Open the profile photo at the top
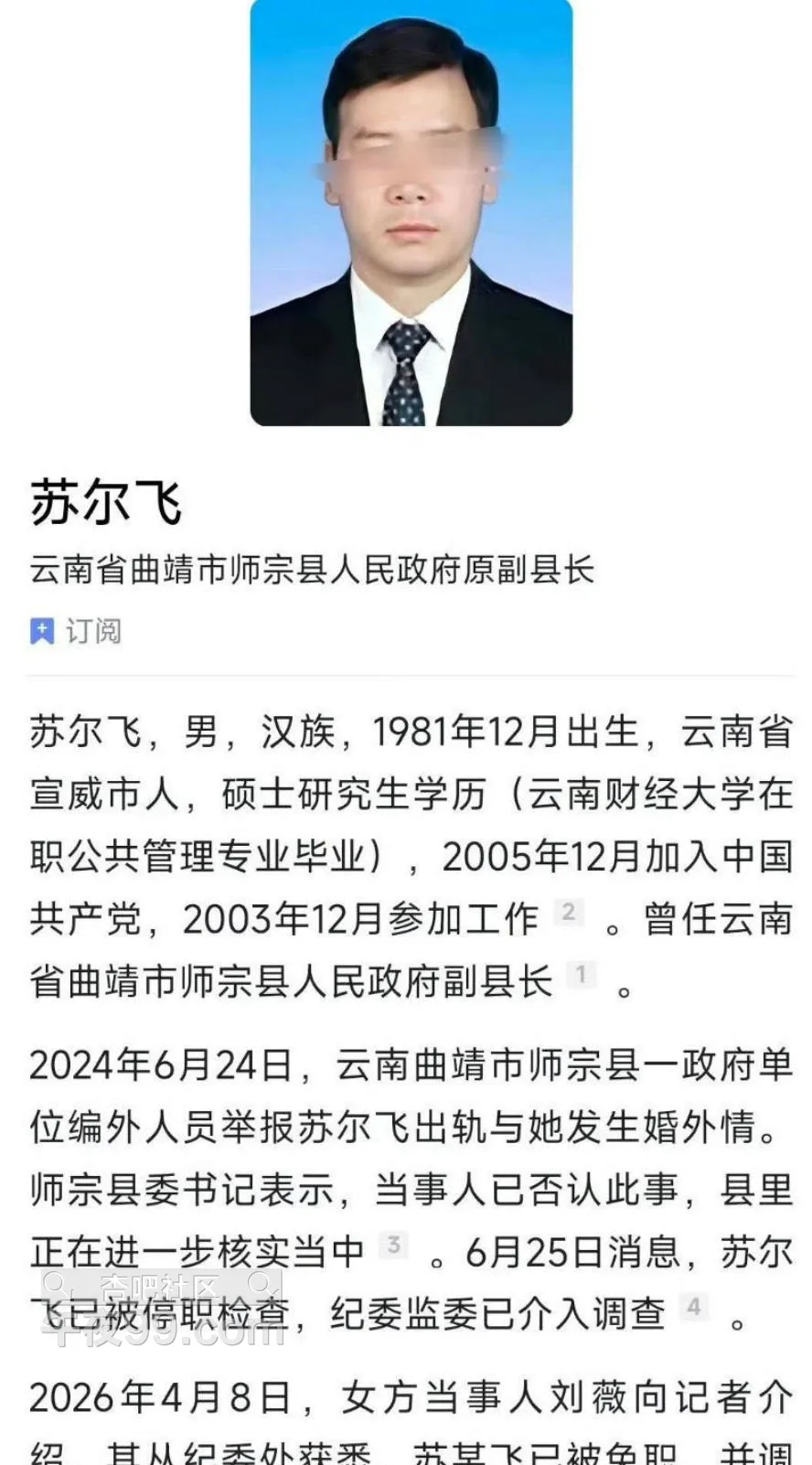 click(x=411, y=212)
